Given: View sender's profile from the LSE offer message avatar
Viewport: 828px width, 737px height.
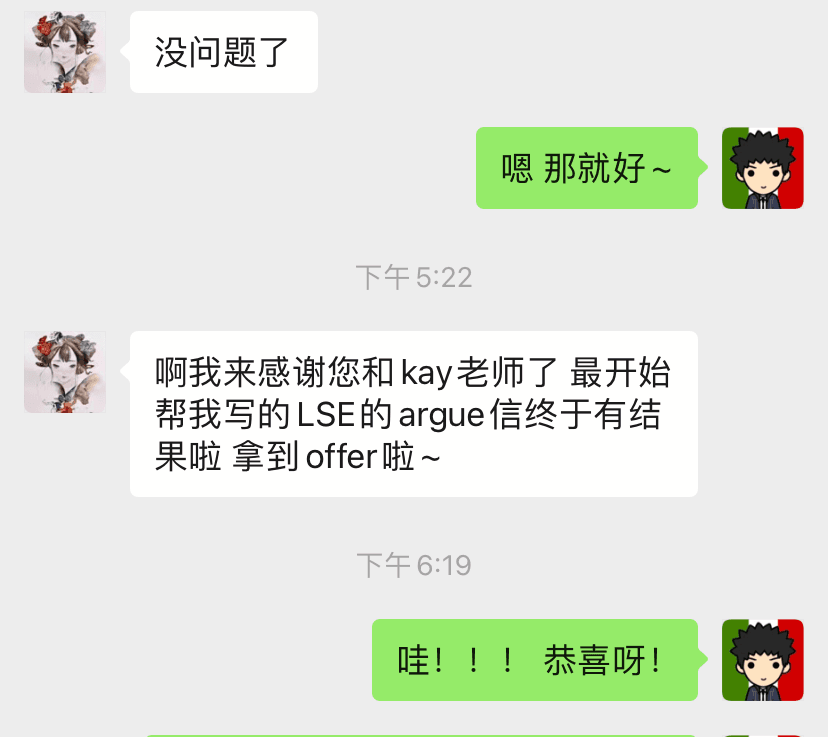Looking at the screenshot, I should pyautogui.click(x=65, y=372).
